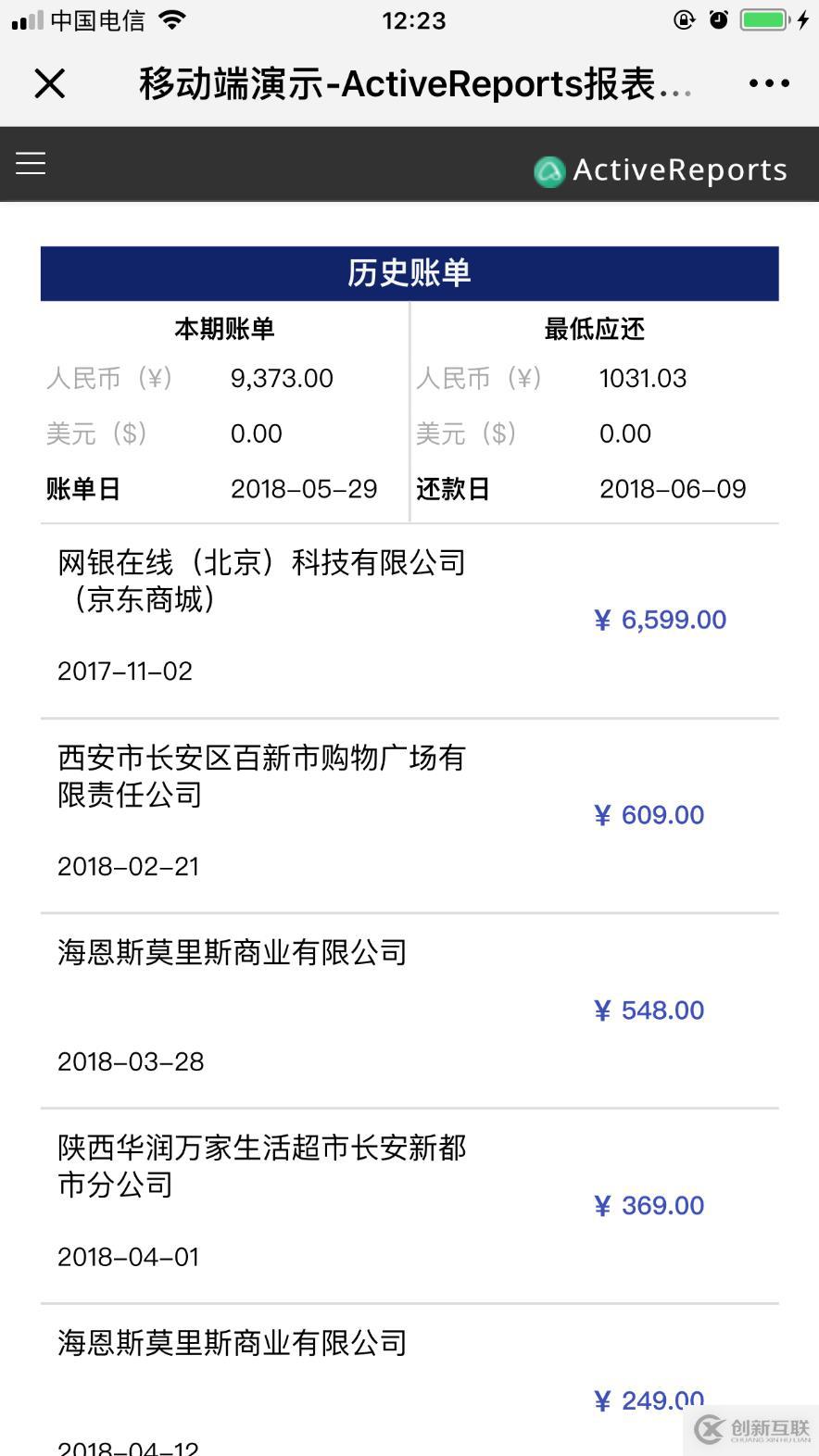Expand the 海恩斯莫里斯商业有限公司 record
Image resolution: width=819 pixels, height=1456 pixels.
point(232,952)
